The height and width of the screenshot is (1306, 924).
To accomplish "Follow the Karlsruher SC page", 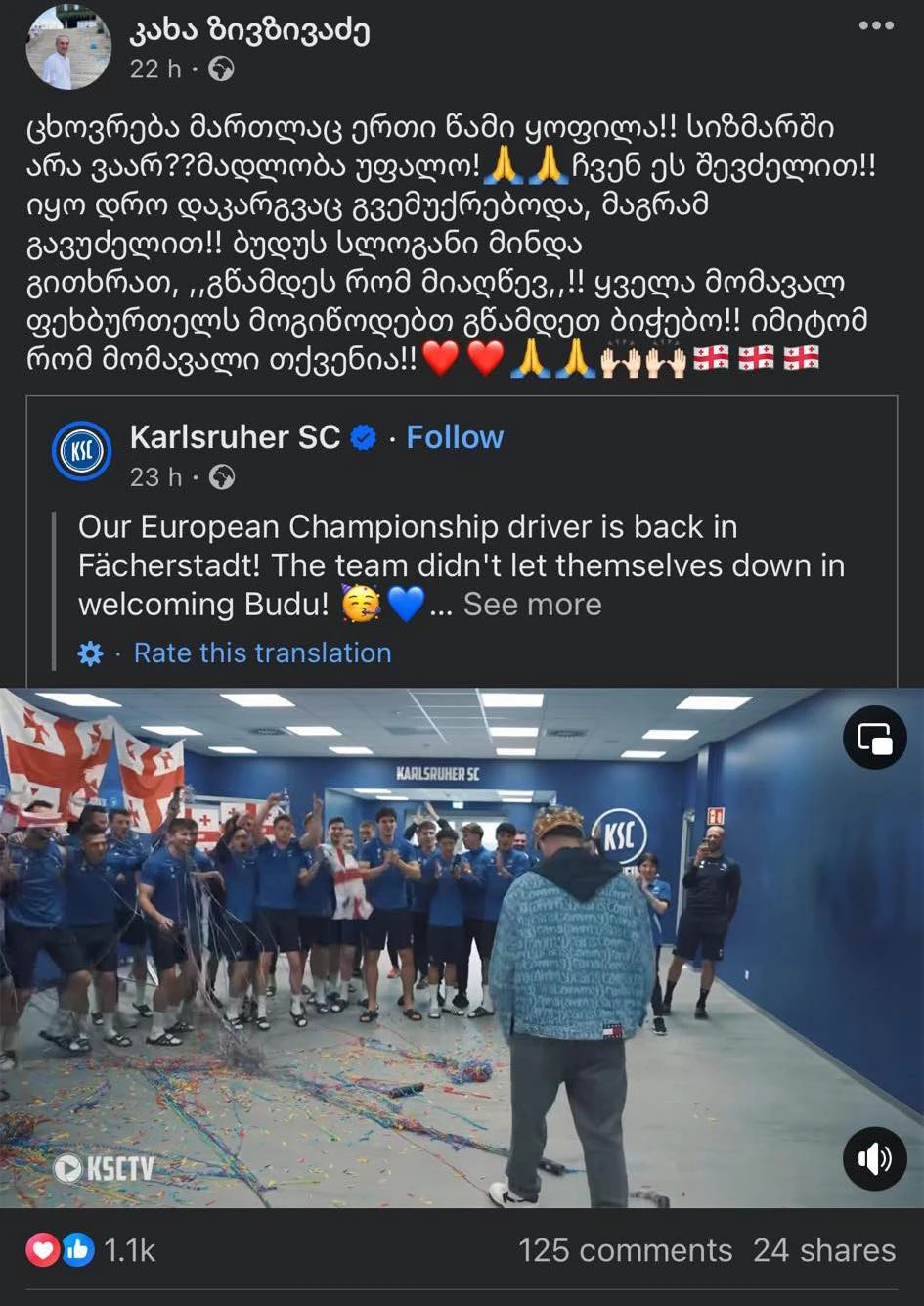I will point(455,437).
